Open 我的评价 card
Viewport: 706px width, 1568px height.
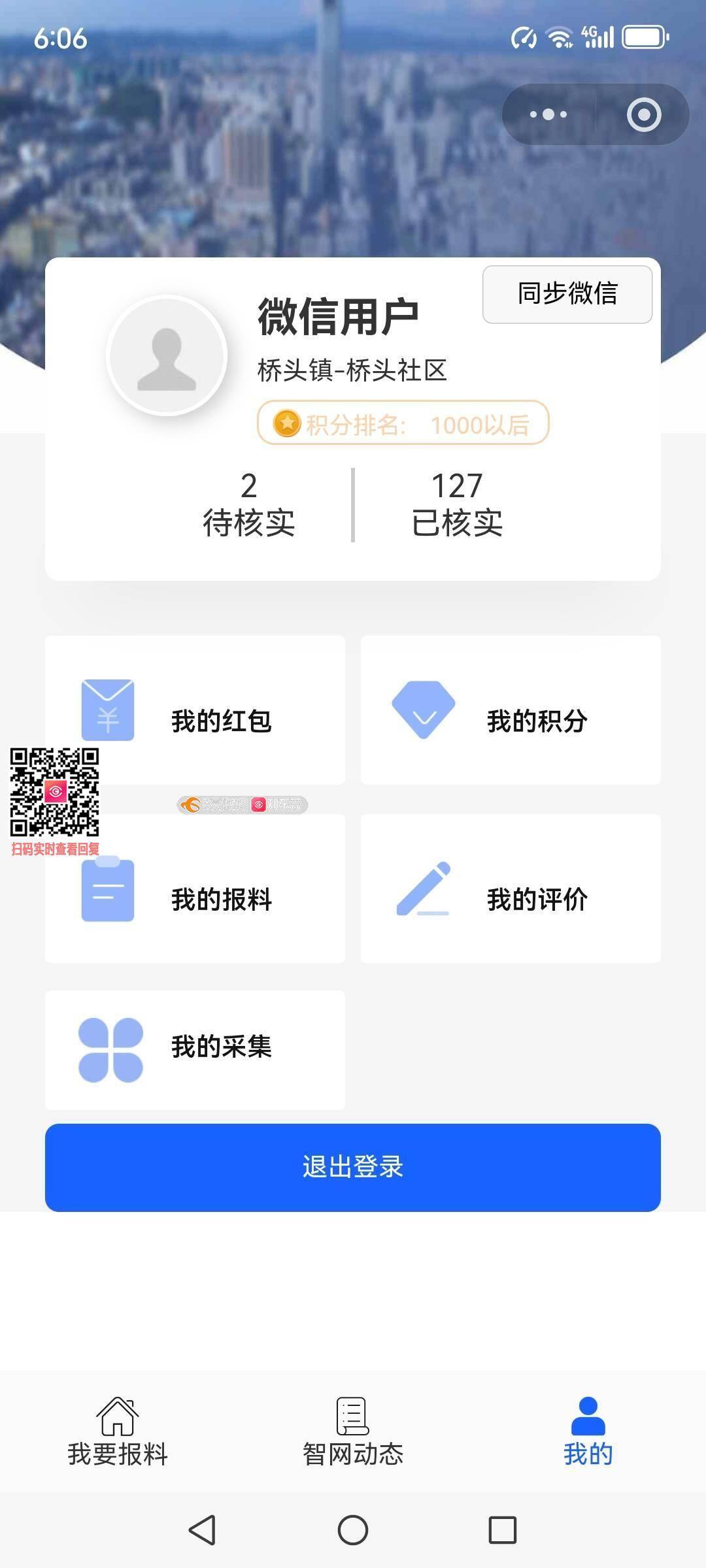[511, 889]
